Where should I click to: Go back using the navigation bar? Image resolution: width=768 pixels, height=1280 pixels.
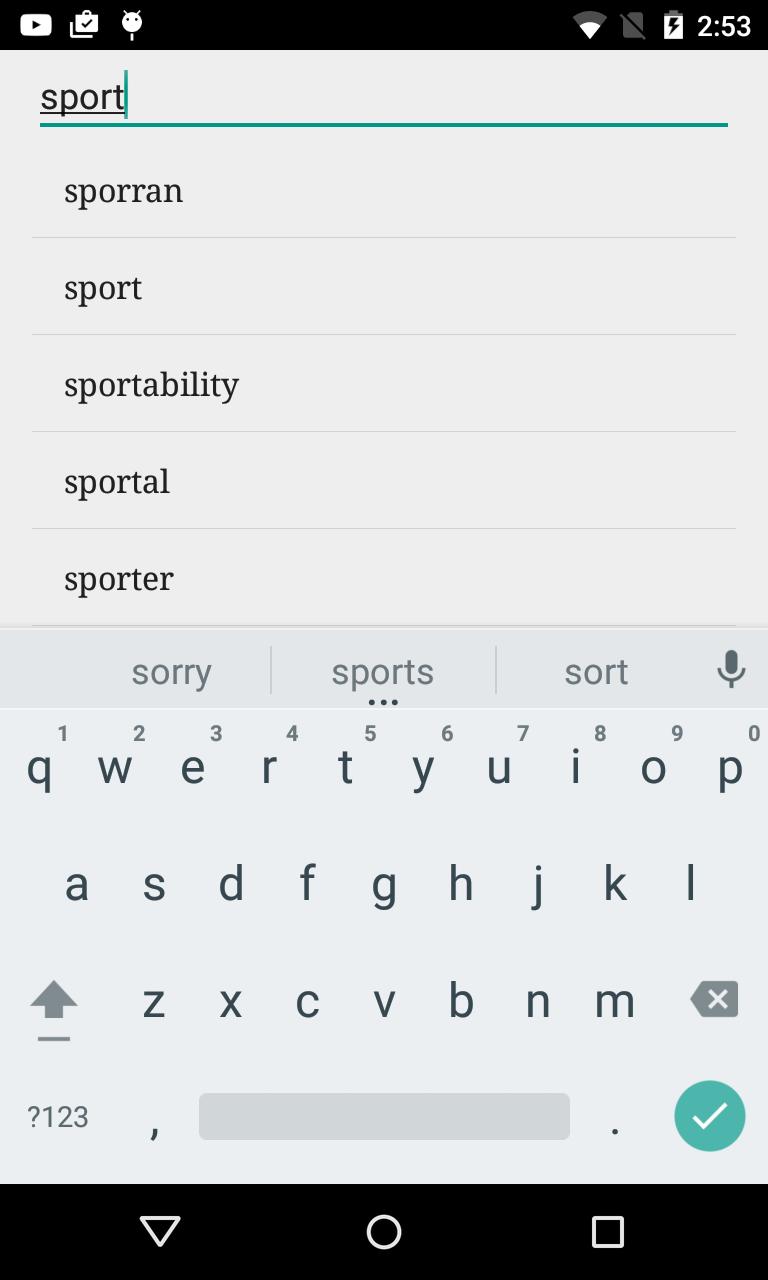160,1231
